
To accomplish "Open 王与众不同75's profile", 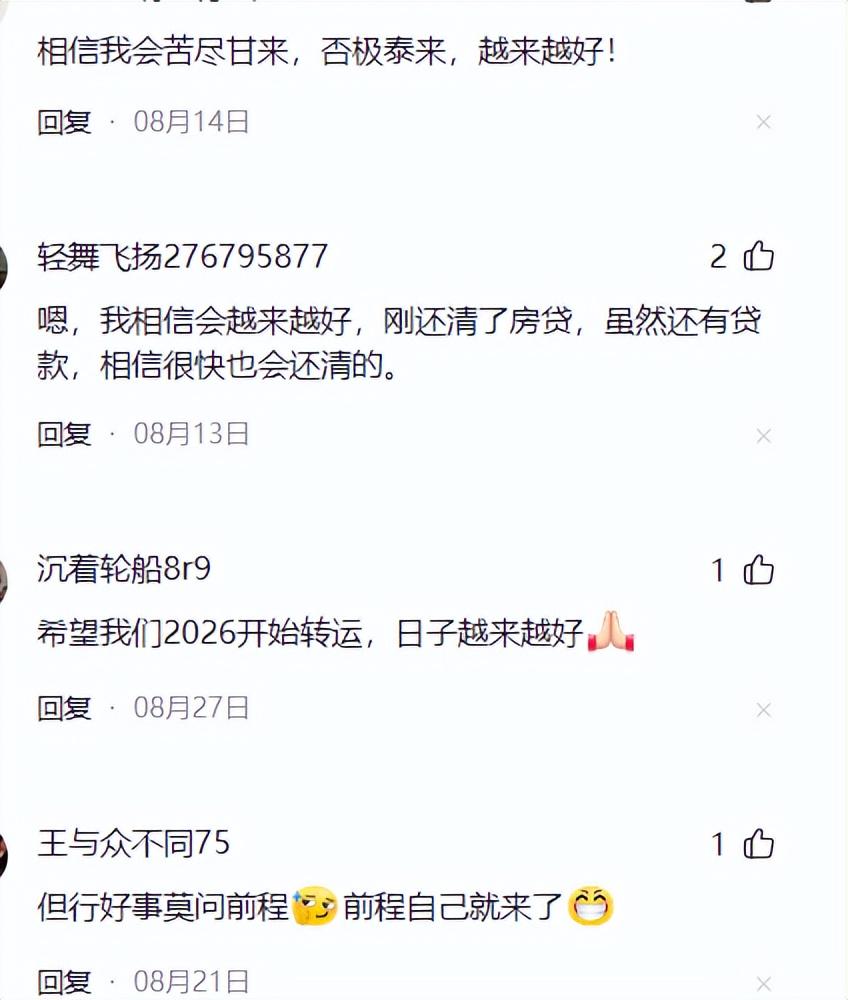I will (x=133, y=843).
